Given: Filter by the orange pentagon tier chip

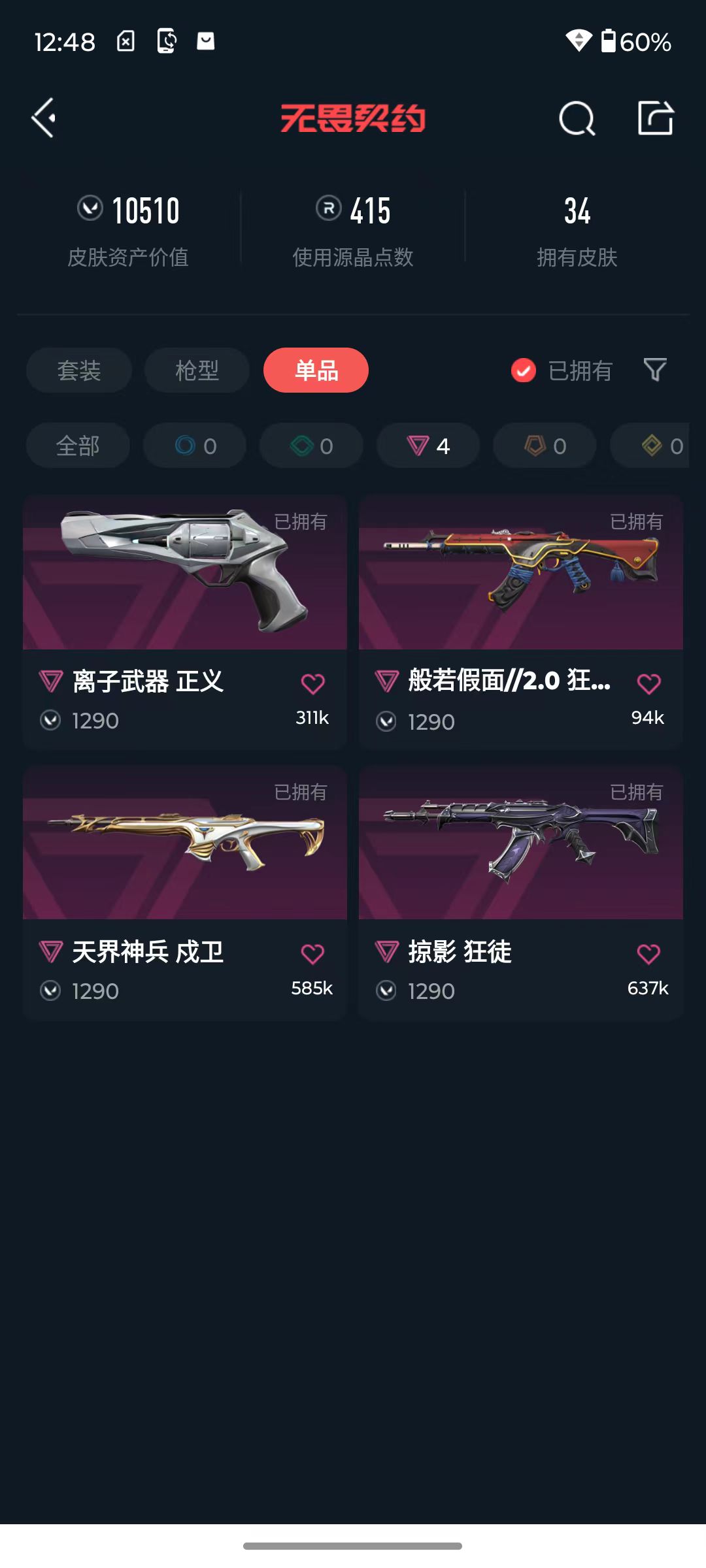Looking at the screenshot, I should [545, 446].
